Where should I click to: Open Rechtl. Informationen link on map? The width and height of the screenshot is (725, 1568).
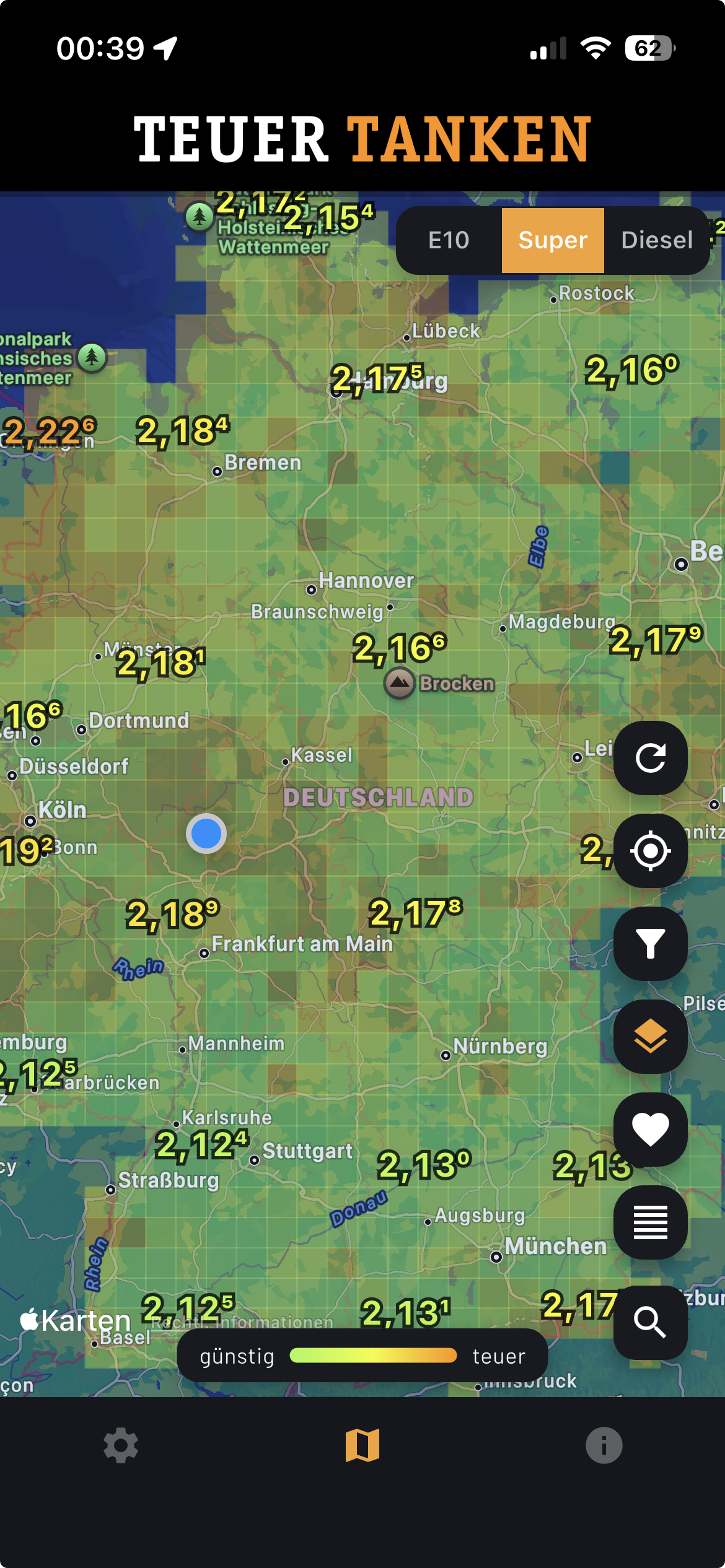tap(243, 1322)
